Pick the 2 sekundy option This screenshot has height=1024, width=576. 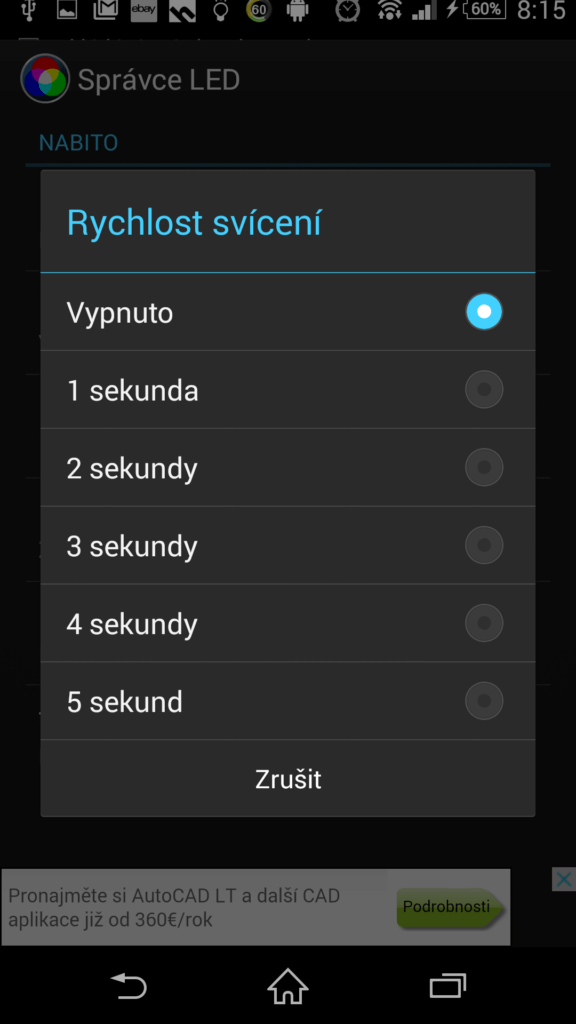[288, 468]
